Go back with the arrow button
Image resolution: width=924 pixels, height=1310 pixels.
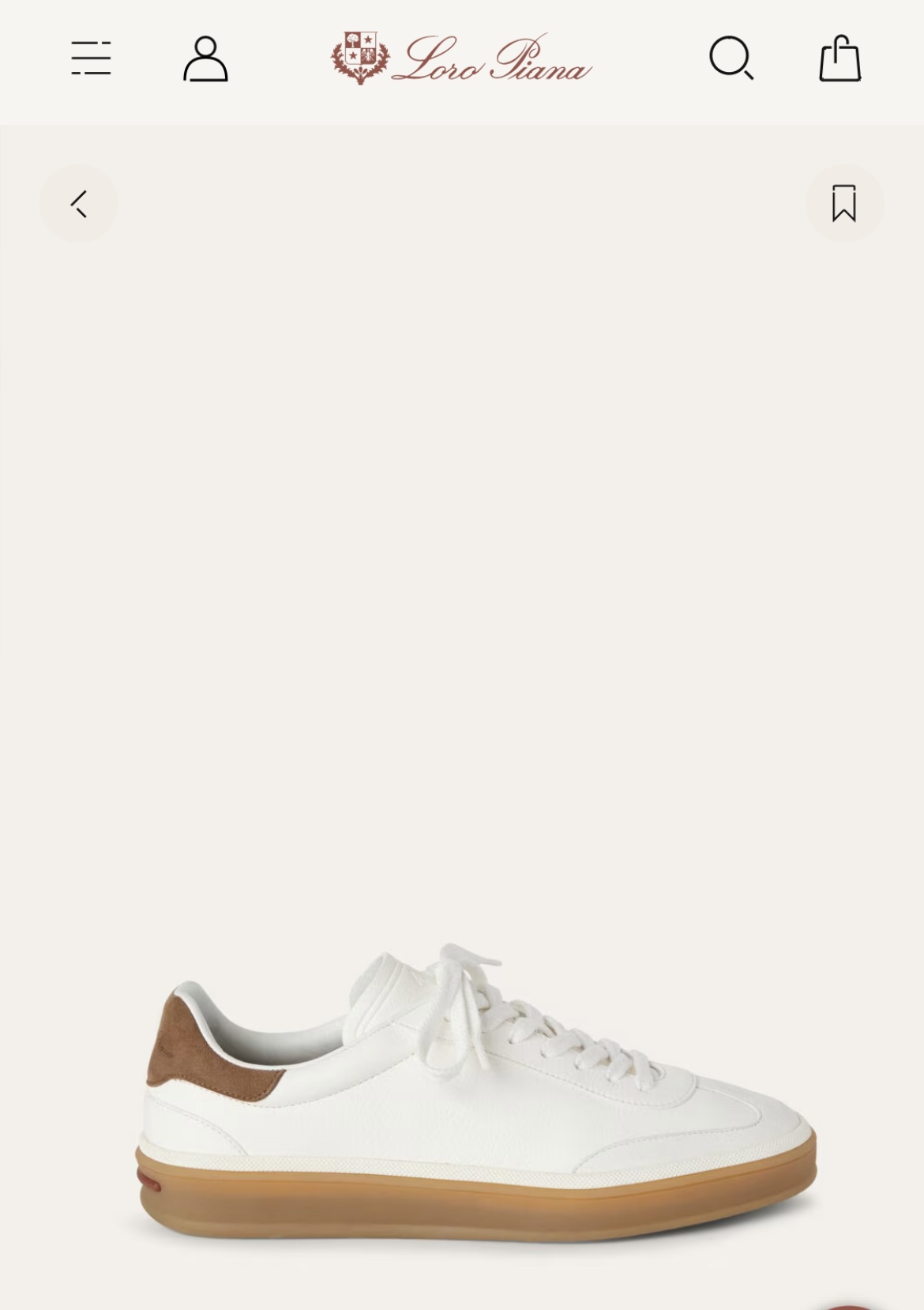[79, 204]
